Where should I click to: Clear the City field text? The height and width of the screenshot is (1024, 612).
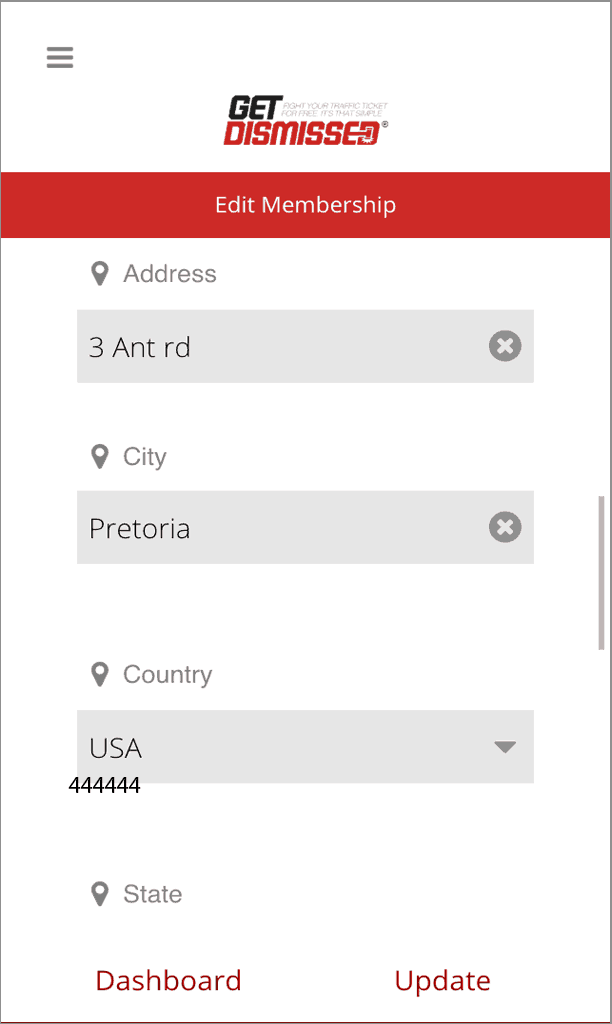point(505,527)
